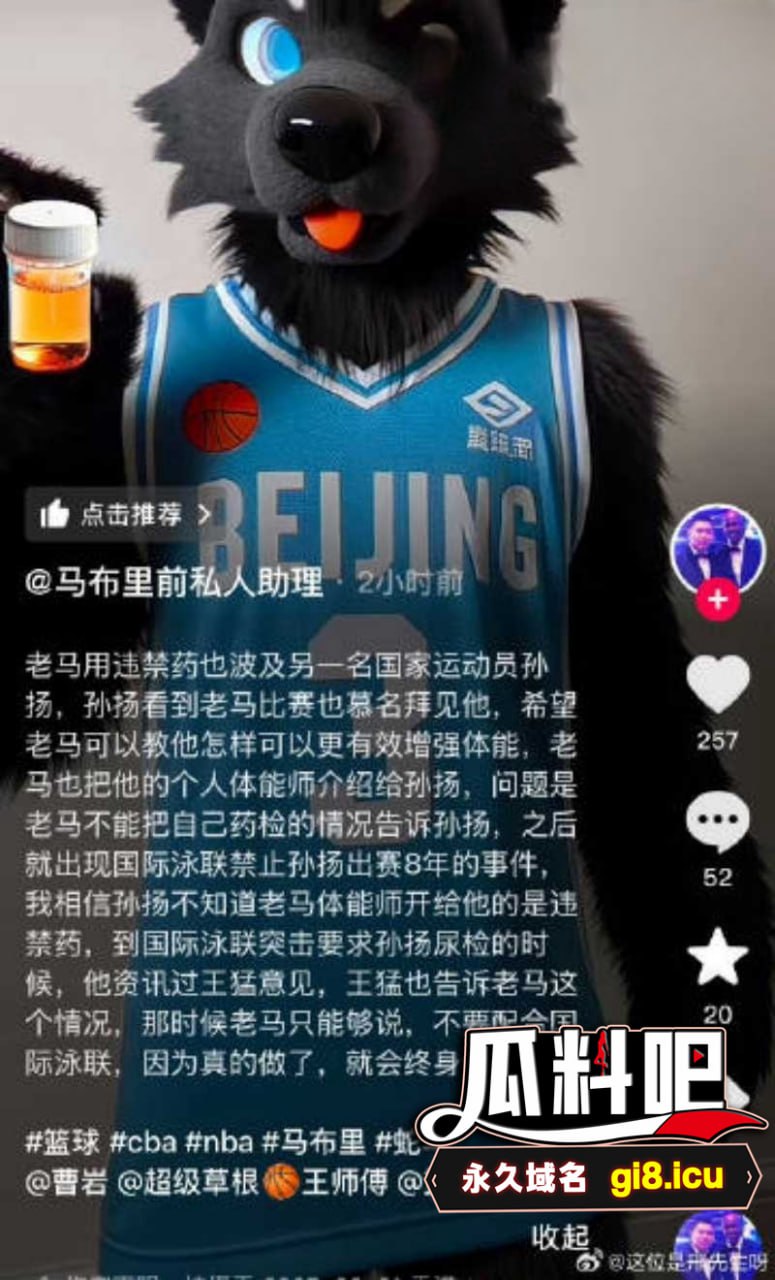The image size is (775, 1280).
Task: Open the #nba hashtag
Action: [x=217, y=1139]
